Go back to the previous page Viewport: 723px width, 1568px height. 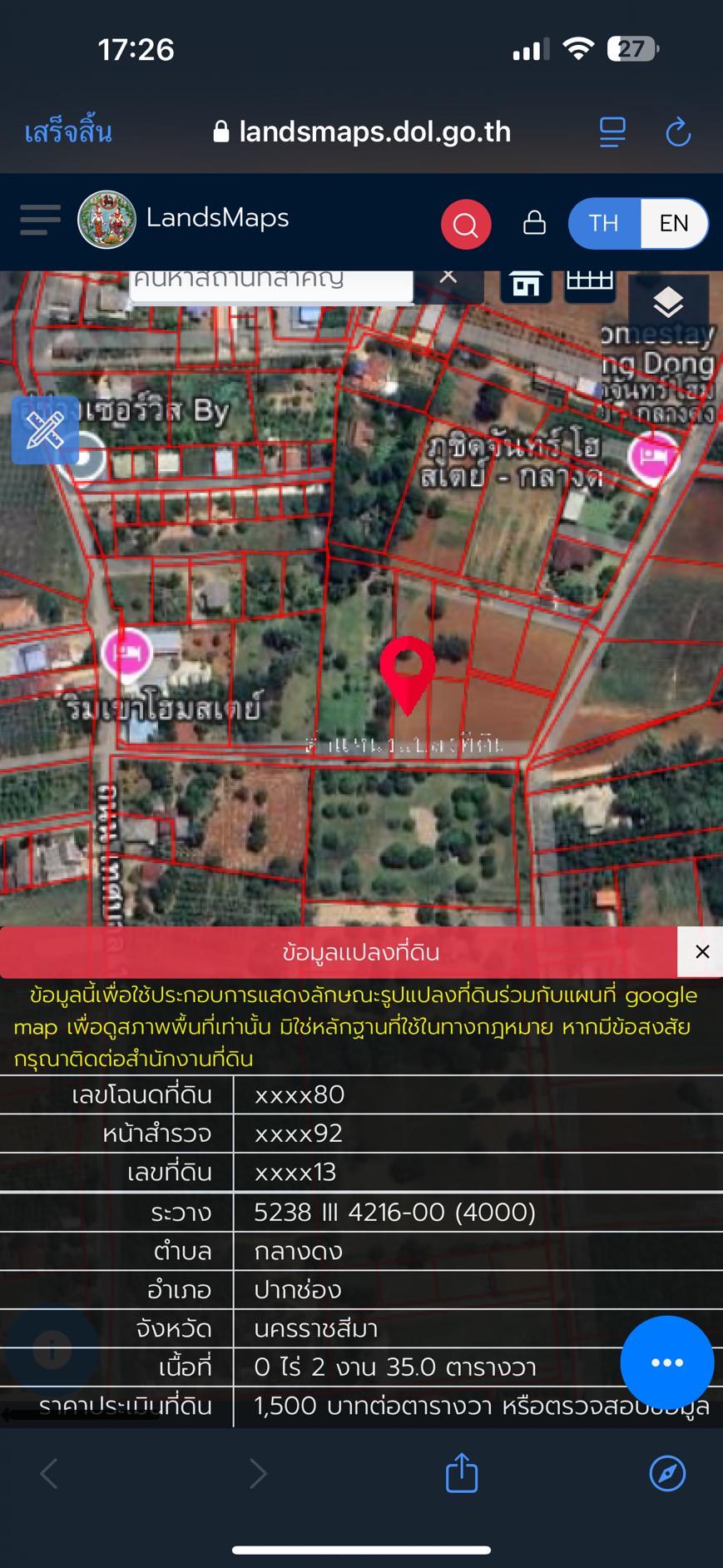tap(49, 1473)
